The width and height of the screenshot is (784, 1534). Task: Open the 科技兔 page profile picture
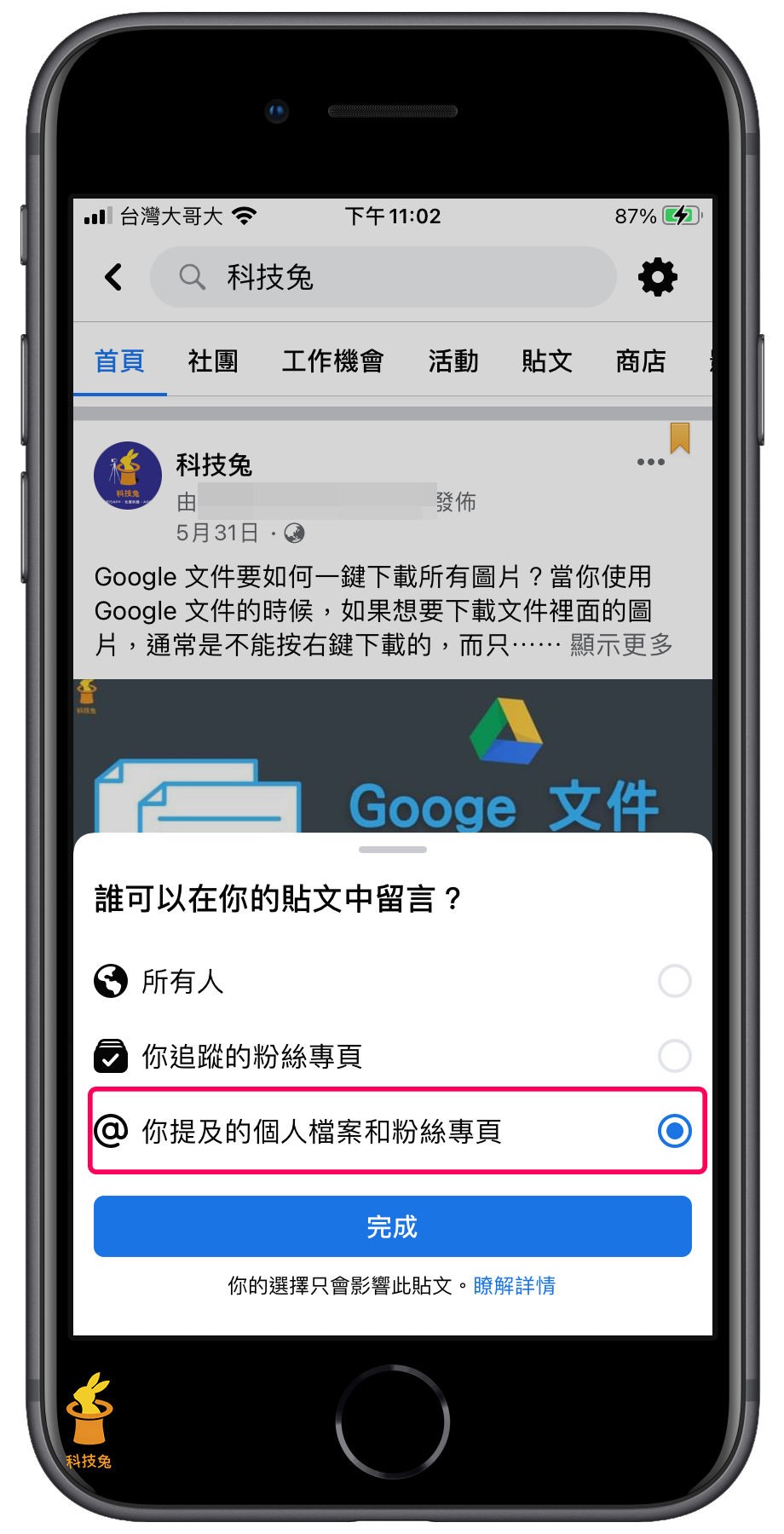pyautogui.click(x=128, y=476)
